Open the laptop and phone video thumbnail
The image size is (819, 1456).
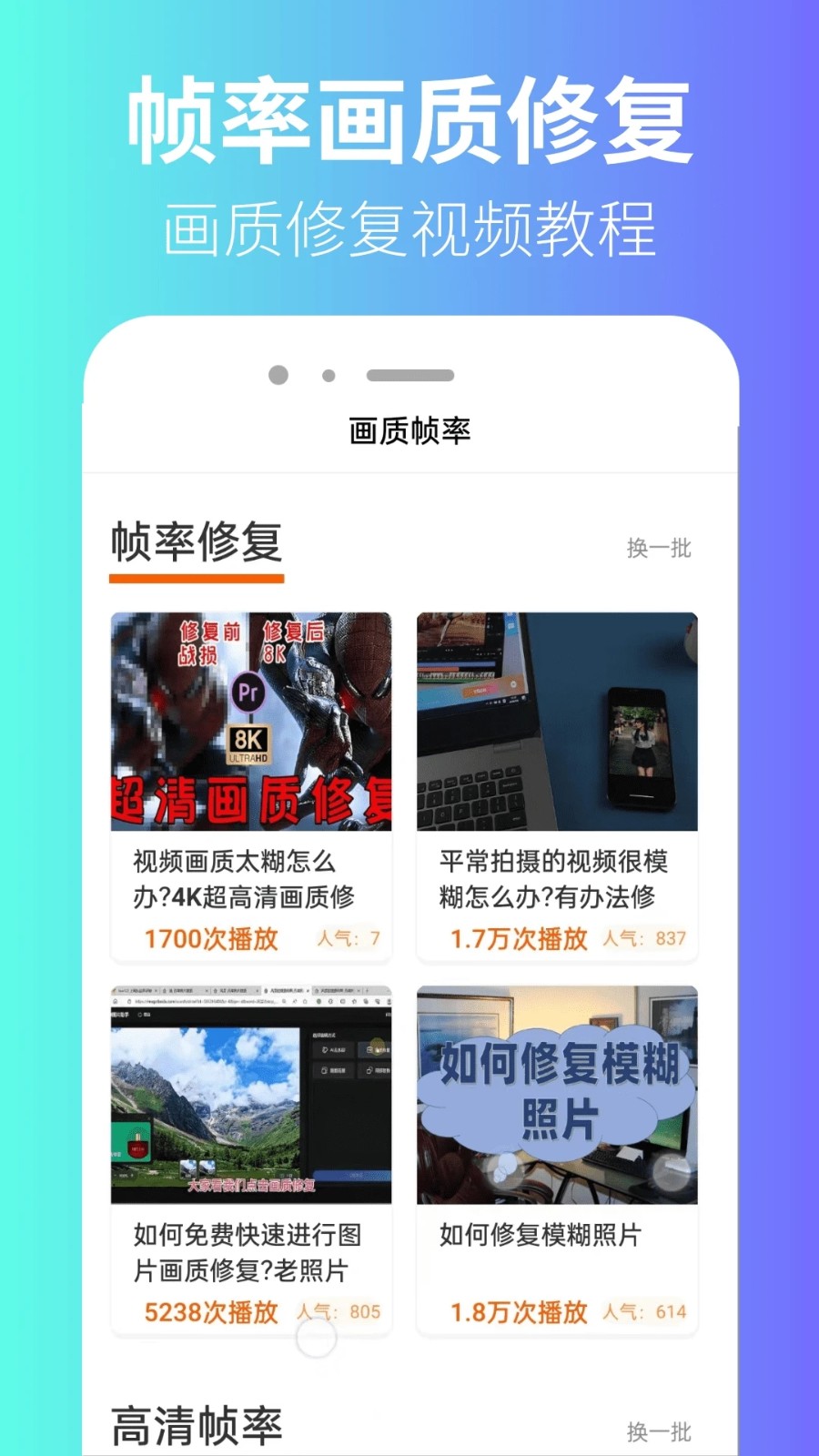coord(557,722)
